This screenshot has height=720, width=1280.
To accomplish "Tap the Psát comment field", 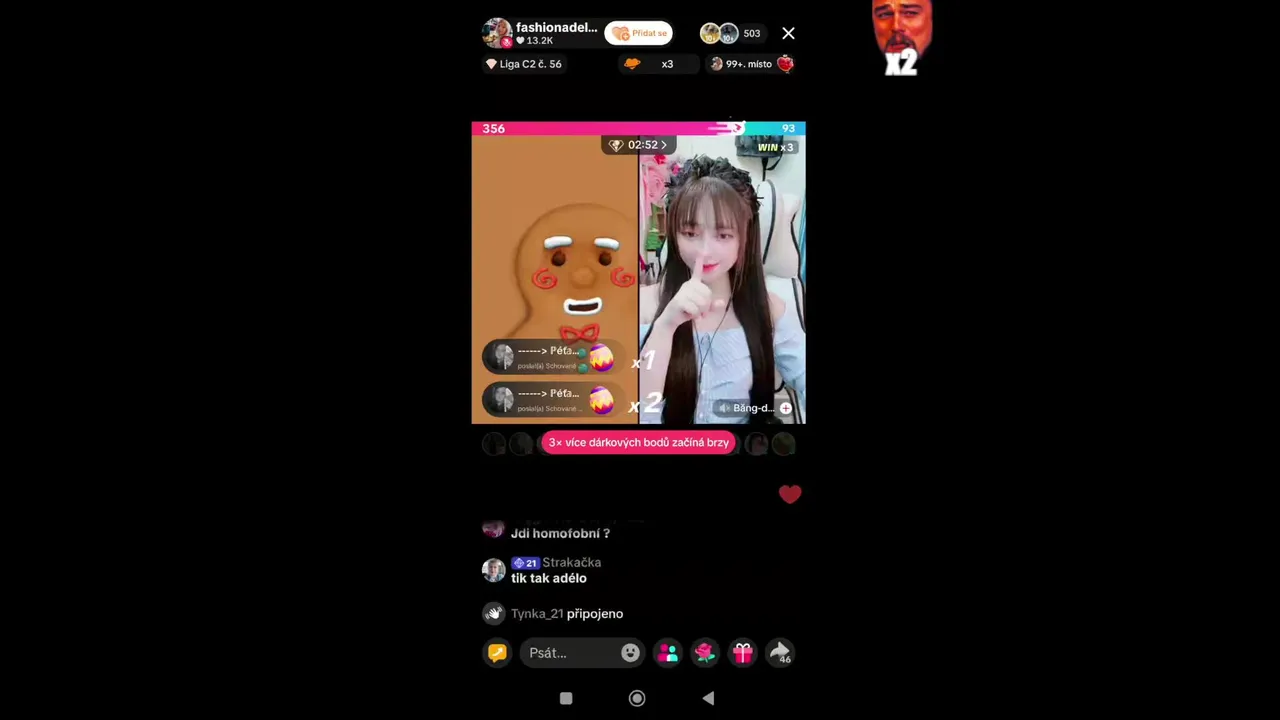I will point(570,653).
